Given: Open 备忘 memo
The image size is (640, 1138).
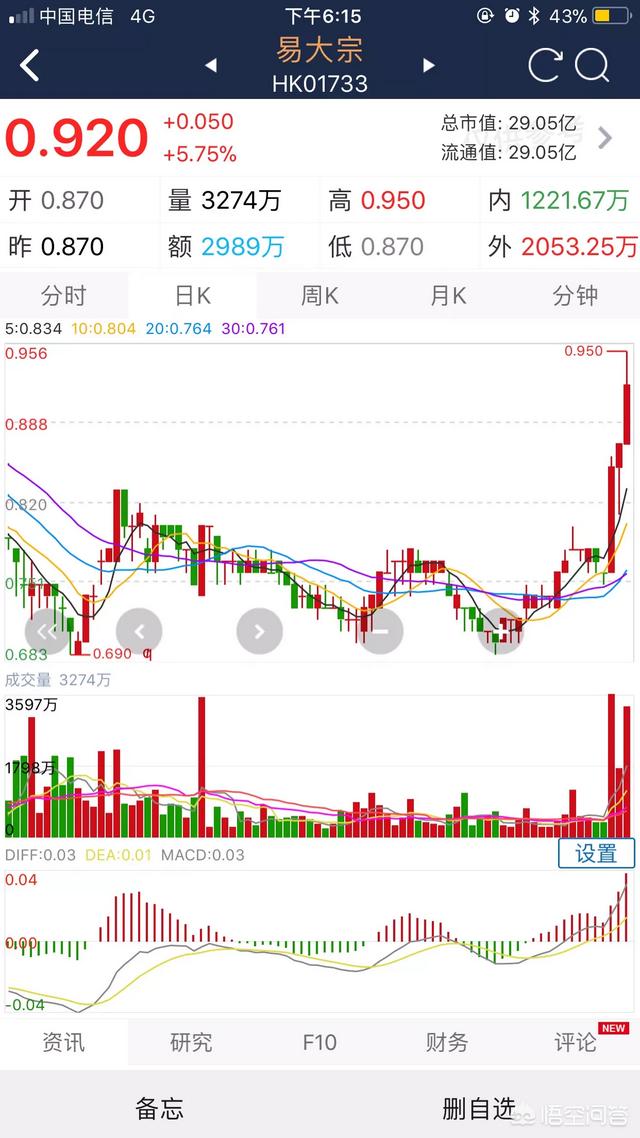Looking at the screenshot, I should coord(160,1108).
